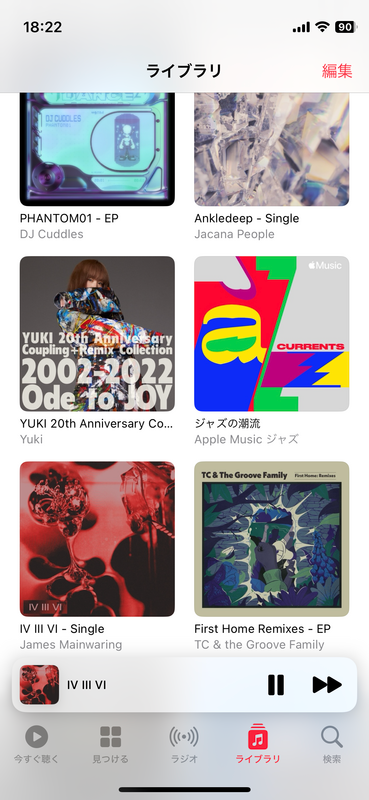Open the ジャズの潮流 playlist

[x=272, y=334]
